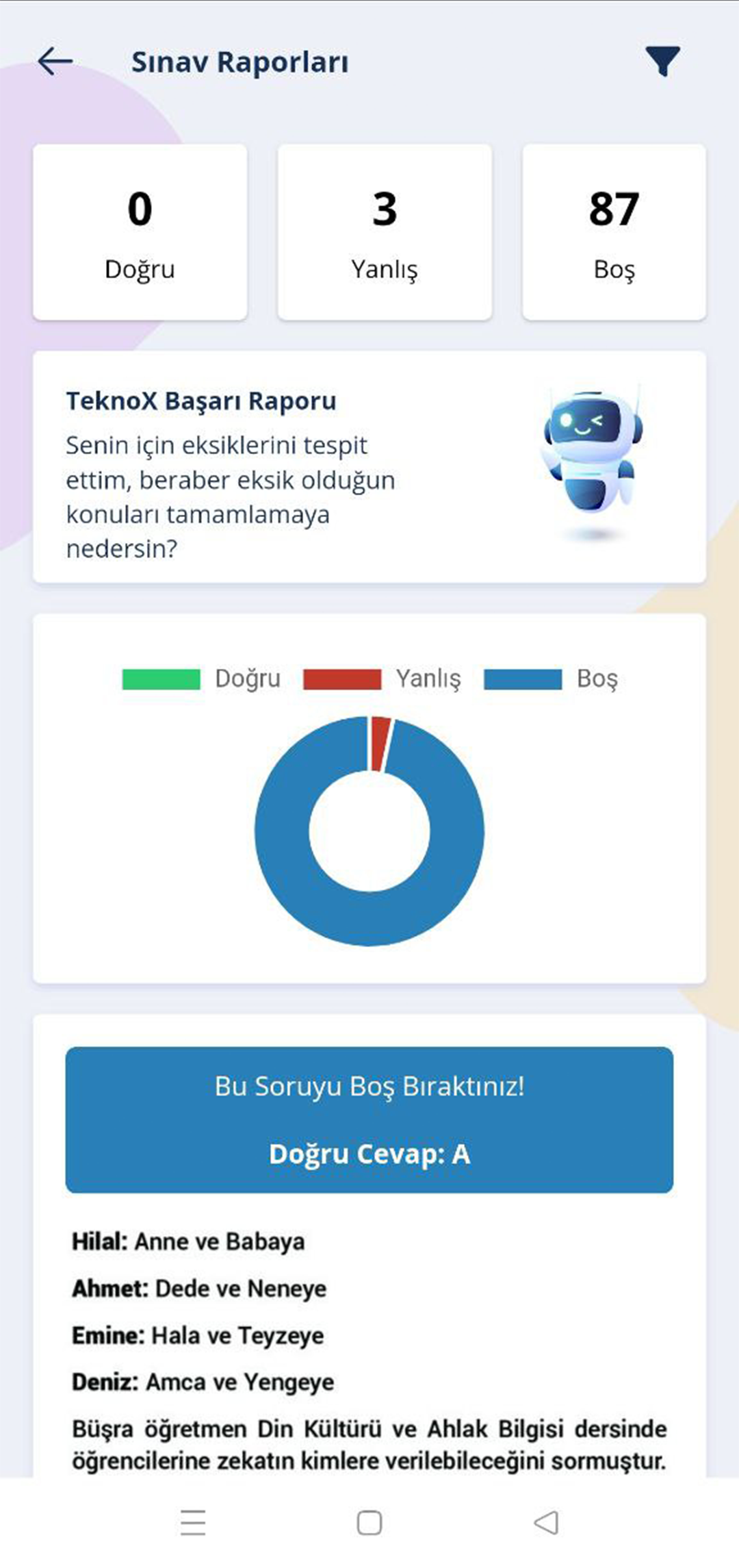This screenshot has width=739, height=1568.
Task: Toggle the Yanlış legend item in chart
Action: click(382, 679)
